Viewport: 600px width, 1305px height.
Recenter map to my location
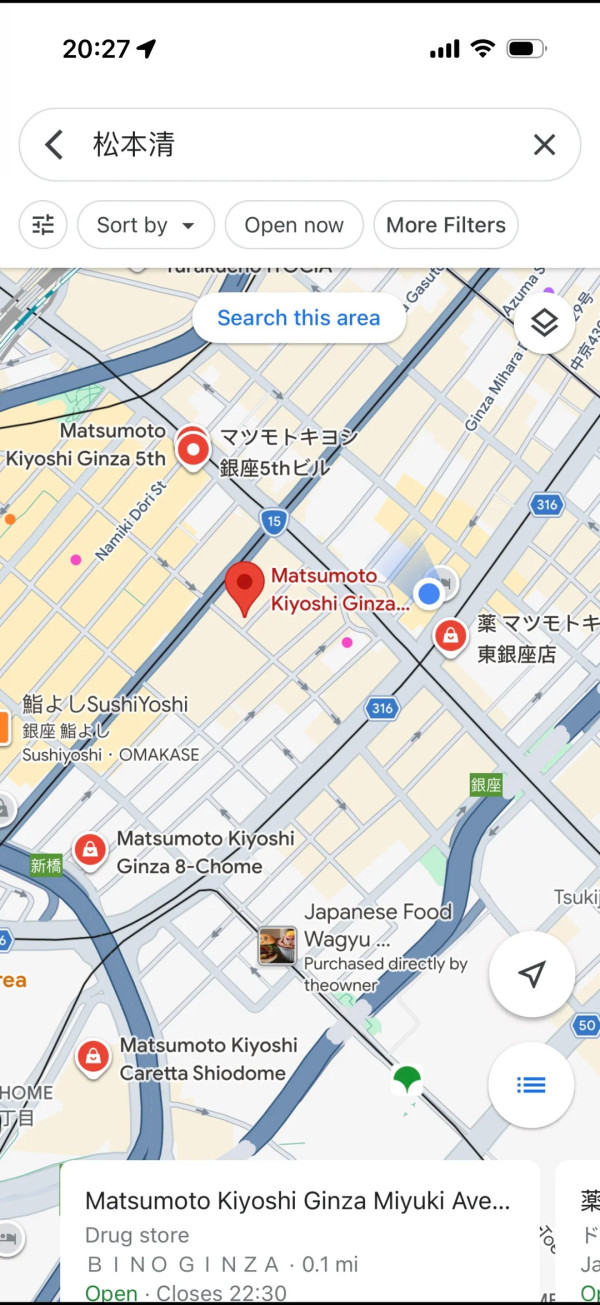tap(532, 974)
